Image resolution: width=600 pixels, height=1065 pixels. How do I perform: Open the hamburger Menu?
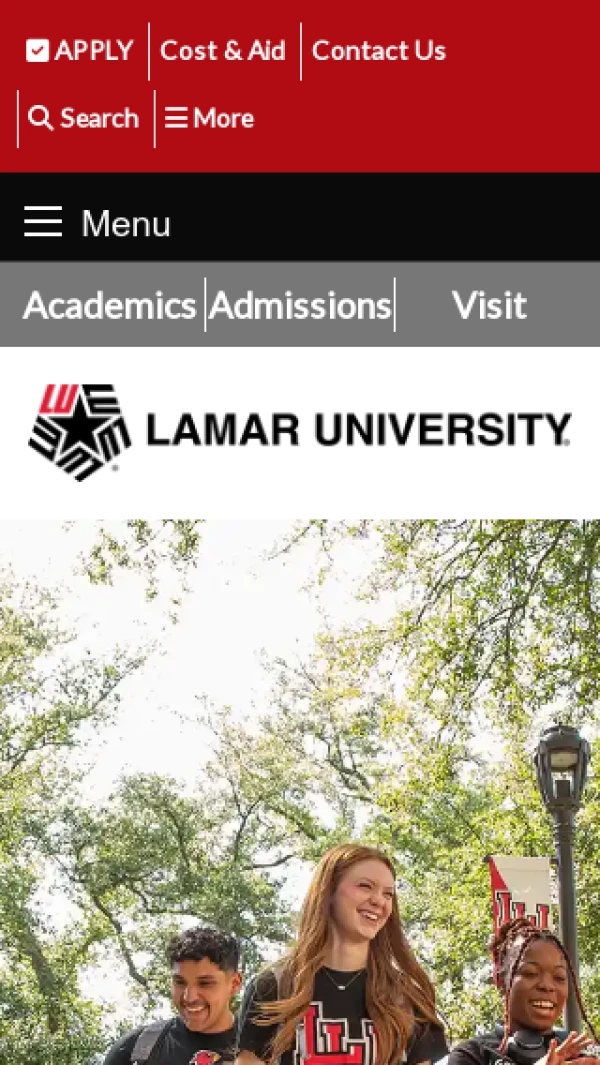pyautogui.click(x=97, y=222)
